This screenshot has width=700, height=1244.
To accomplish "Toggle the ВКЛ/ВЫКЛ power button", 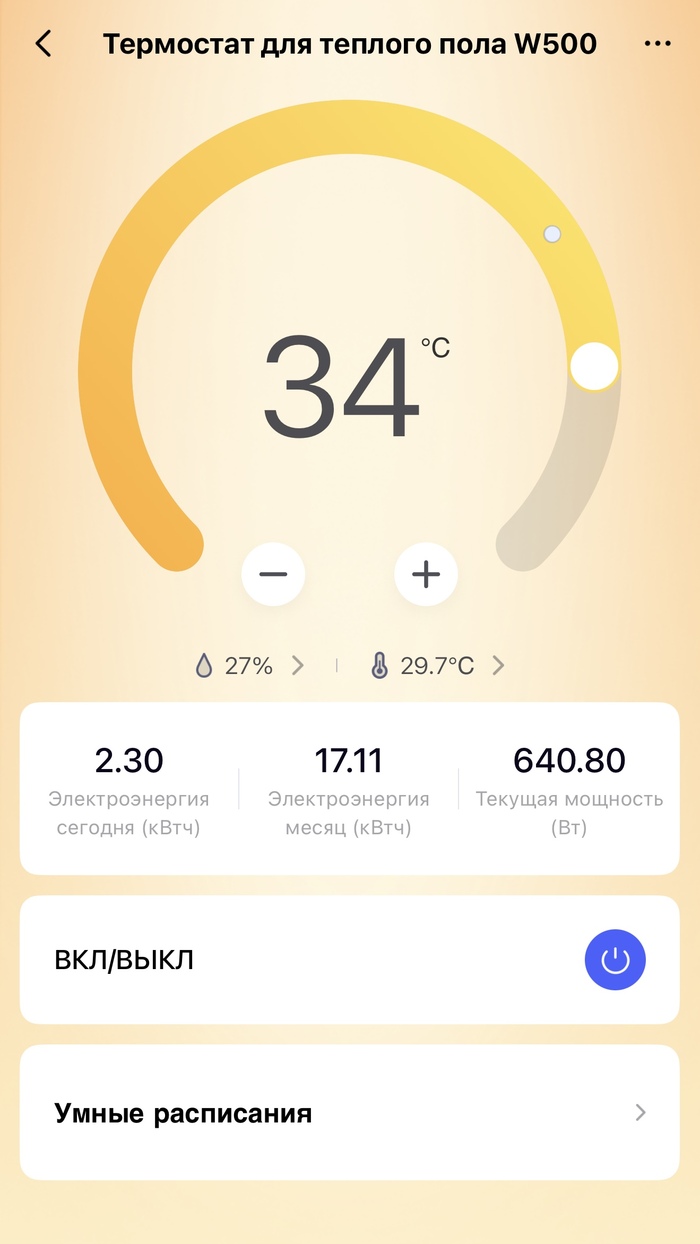I will [614, 961].
